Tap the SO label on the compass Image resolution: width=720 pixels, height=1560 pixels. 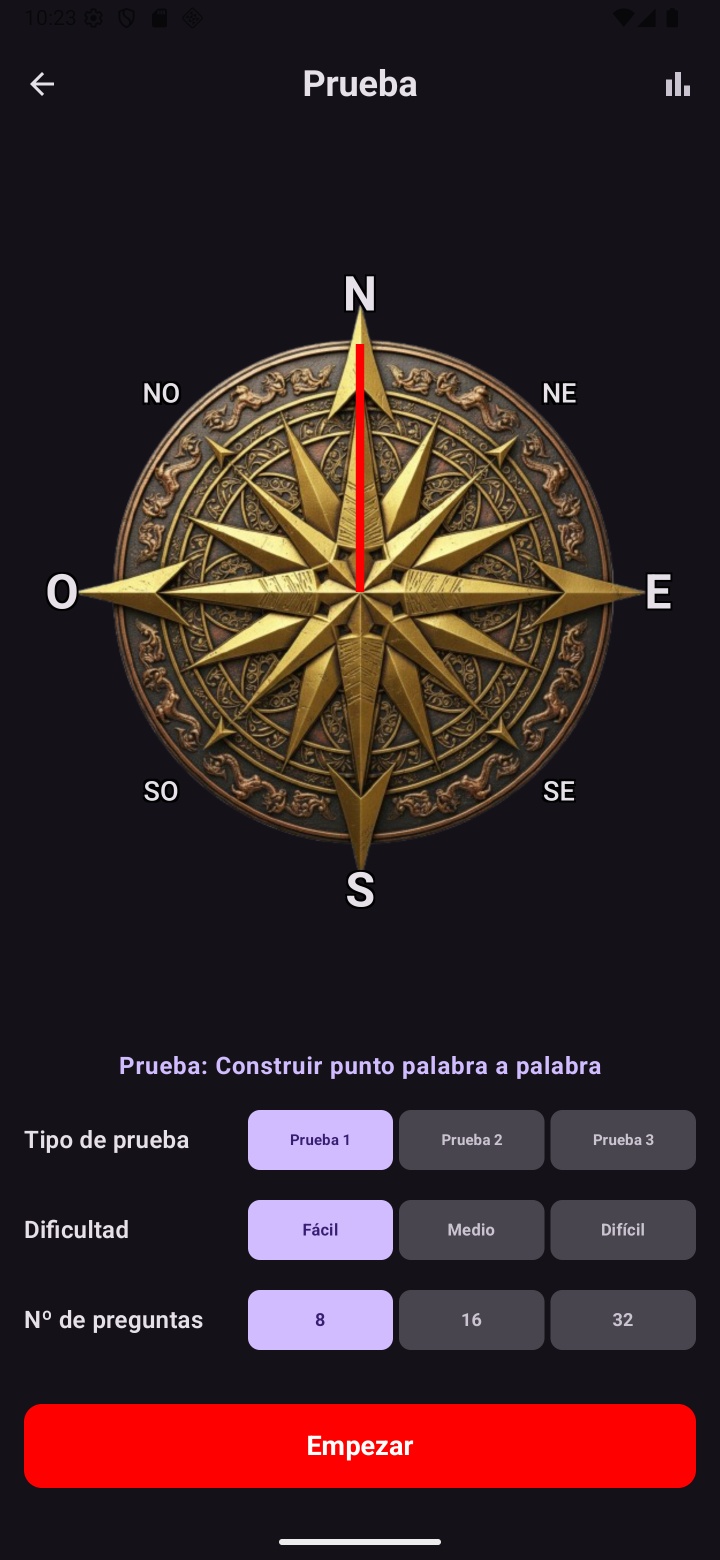click(x=161, y=790)
